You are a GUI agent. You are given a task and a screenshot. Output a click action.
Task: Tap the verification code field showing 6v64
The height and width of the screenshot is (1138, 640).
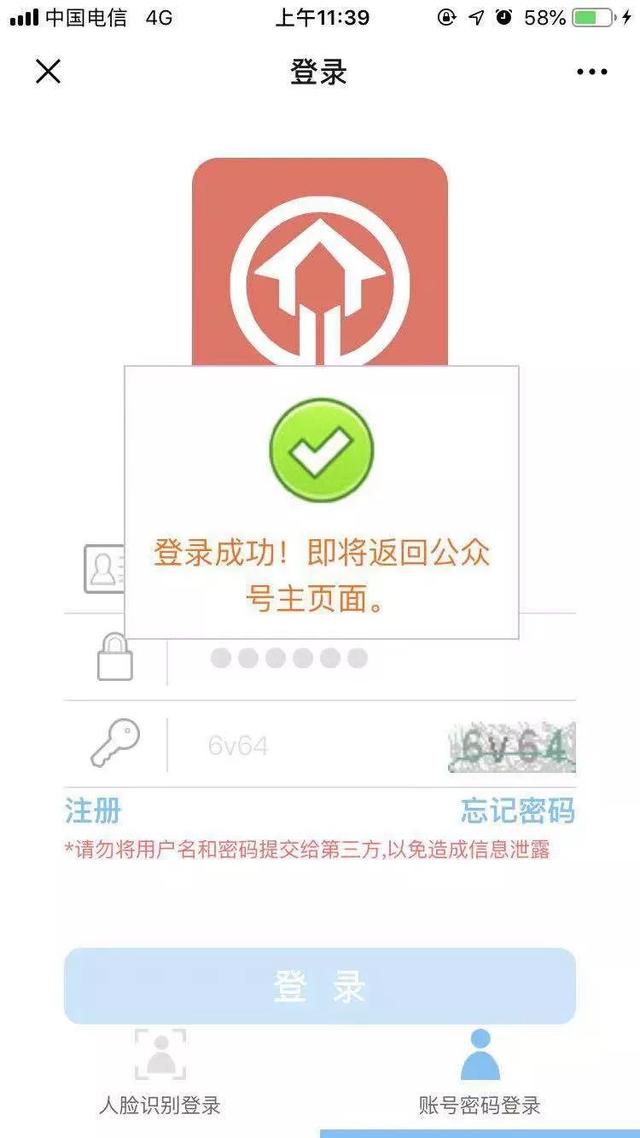[x=300, y=746]
